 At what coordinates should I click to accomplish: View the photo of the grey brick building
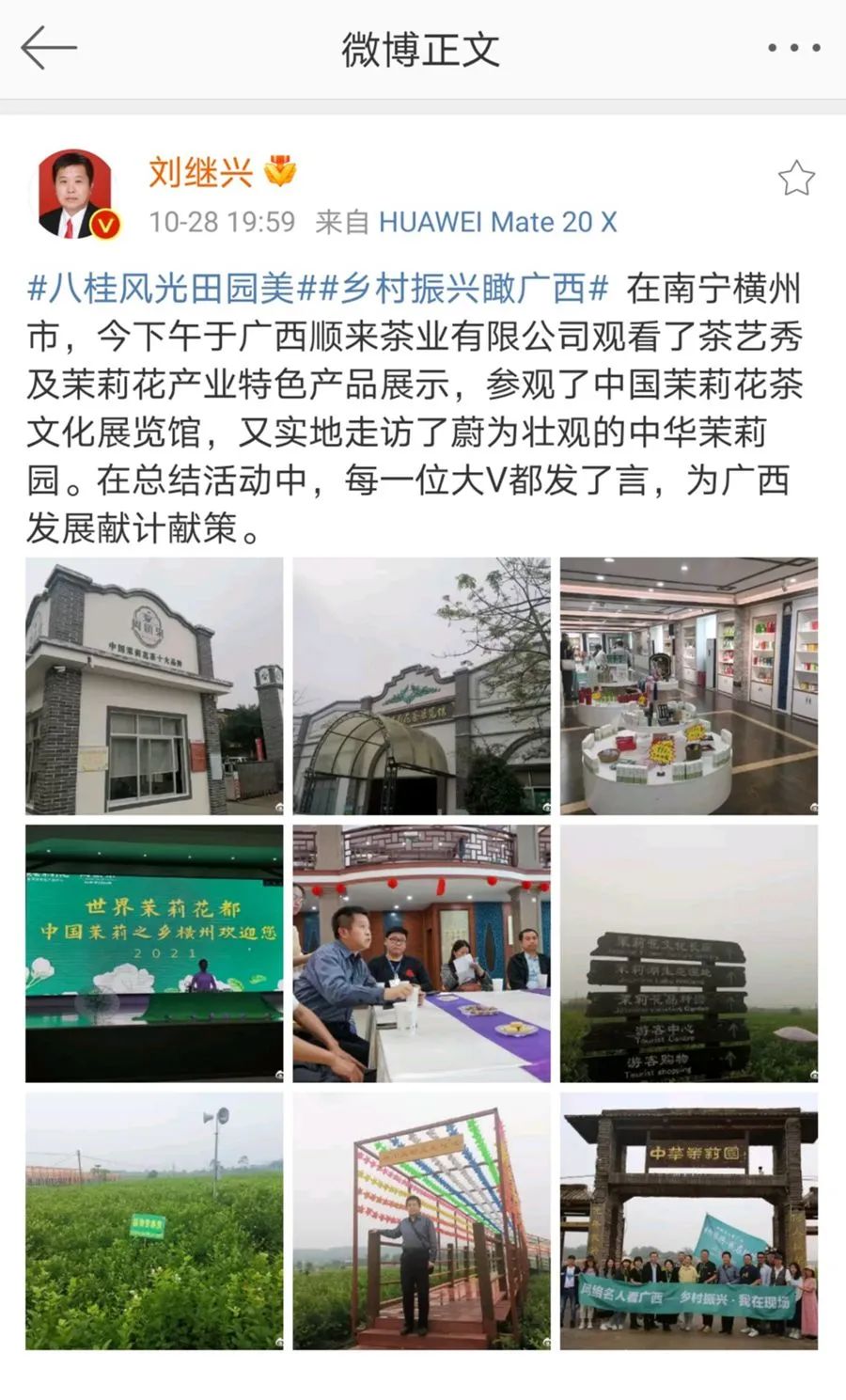154,686
